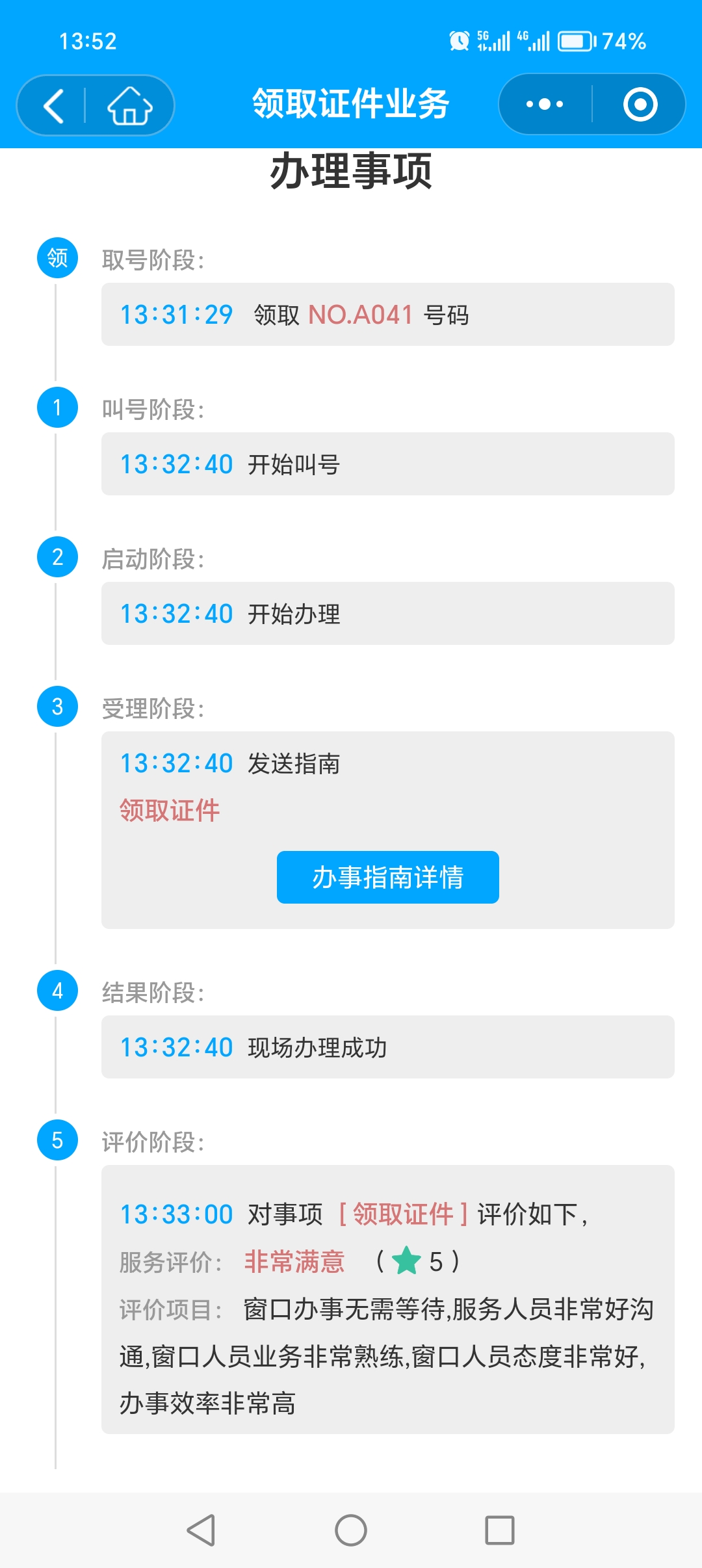Open recent apps from navigation bar
702x1568 pixels.
tap(500, 1530)
